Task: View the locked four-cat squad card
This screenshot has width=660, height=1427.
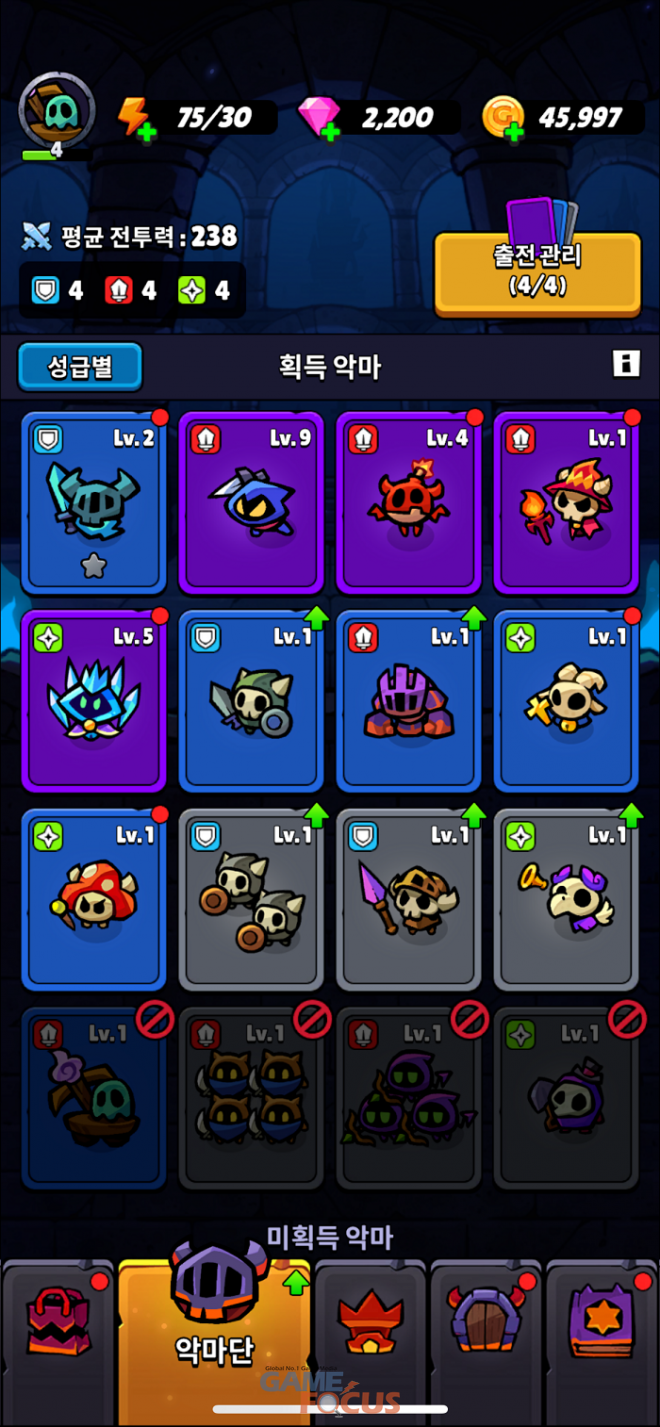Action: point(250,1095)
